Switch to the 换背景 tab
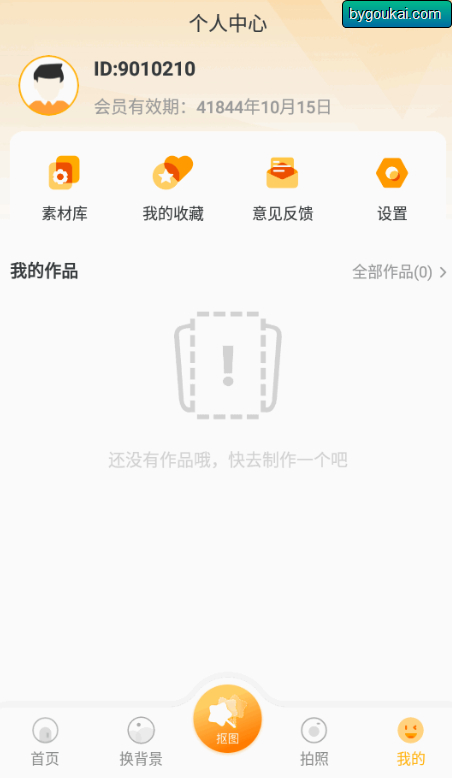The height and width of the screenshot is (778, 452). pos(141,742)
